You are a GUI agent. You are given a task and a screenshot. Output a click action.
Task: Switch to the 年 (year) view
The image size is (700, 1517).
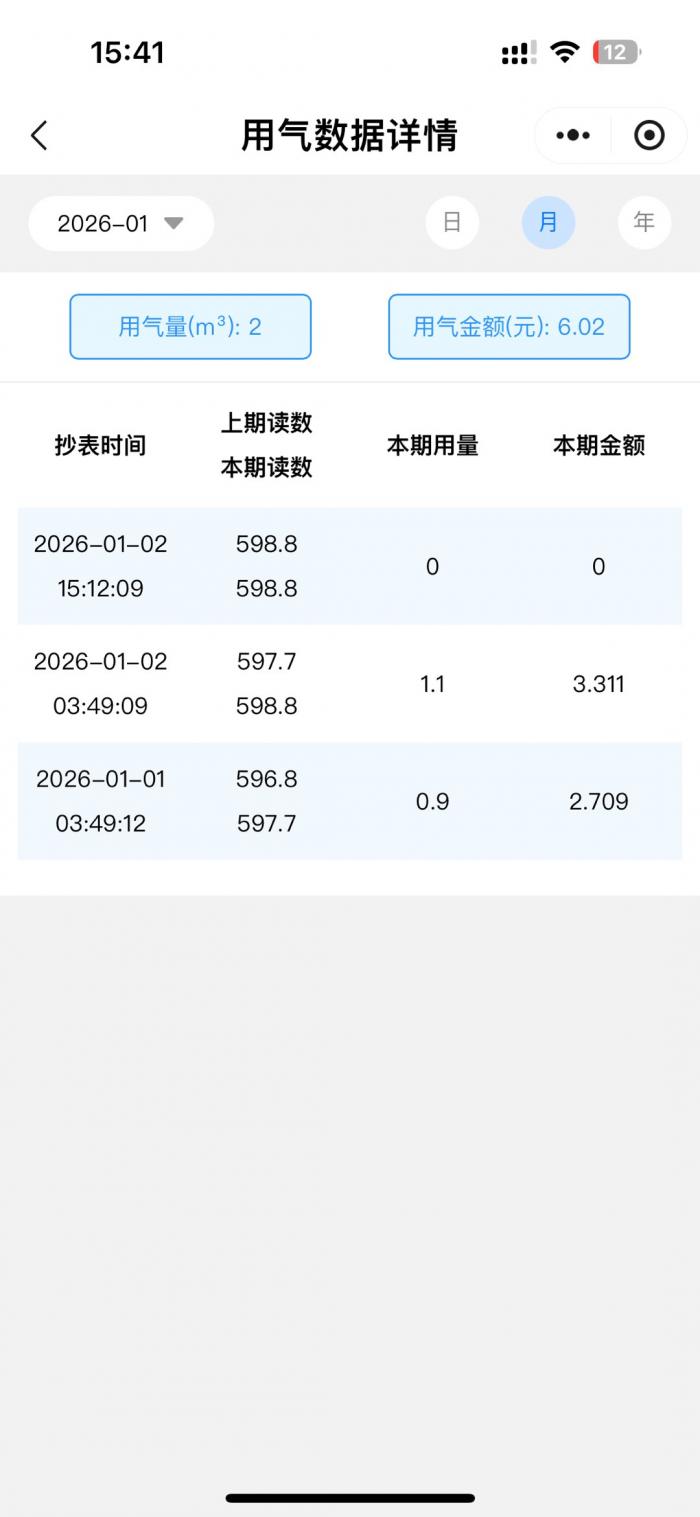point(644,222)
